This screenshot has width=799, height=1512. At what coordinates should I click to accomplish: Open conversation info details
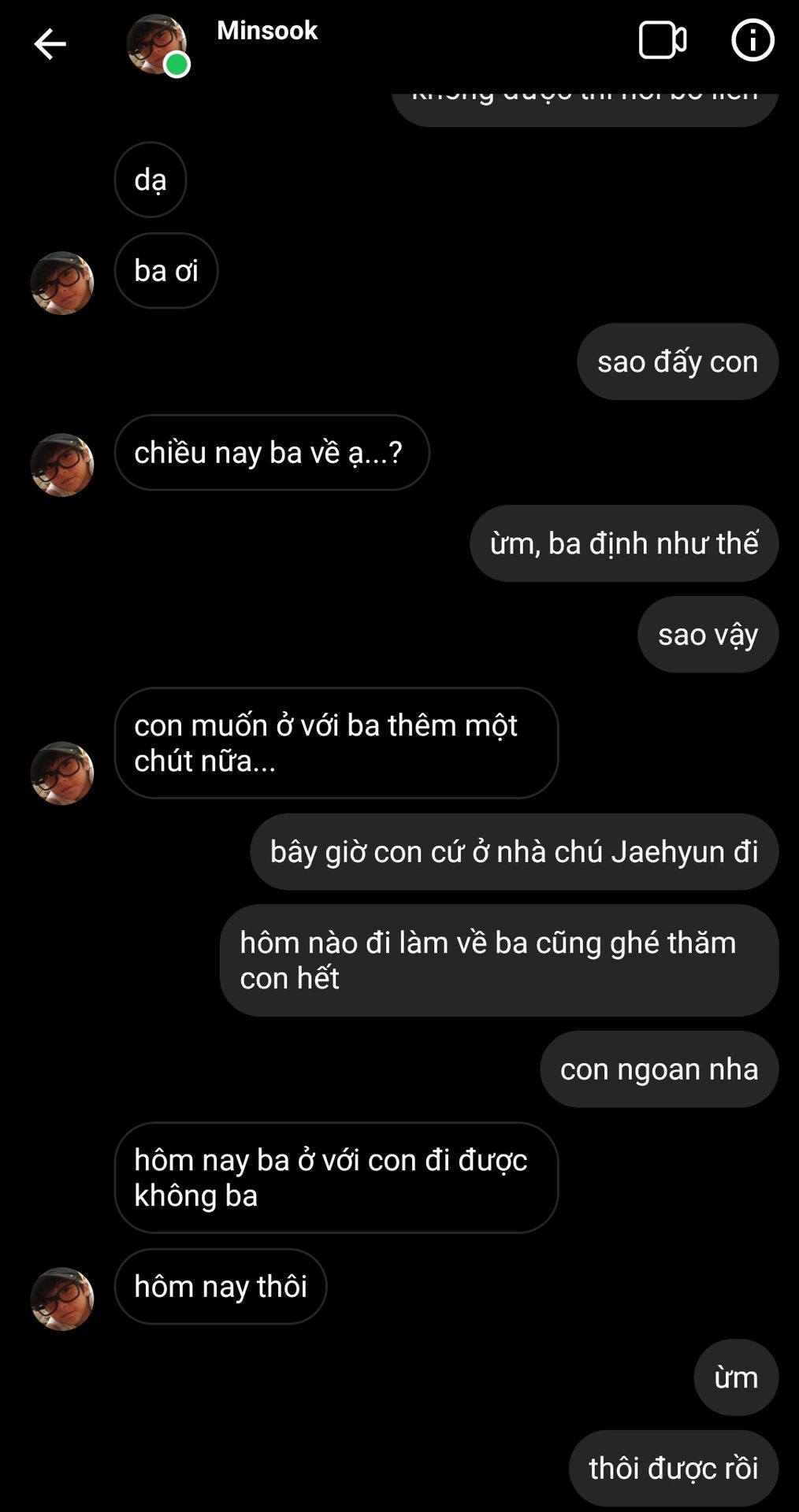pos(753,41)
